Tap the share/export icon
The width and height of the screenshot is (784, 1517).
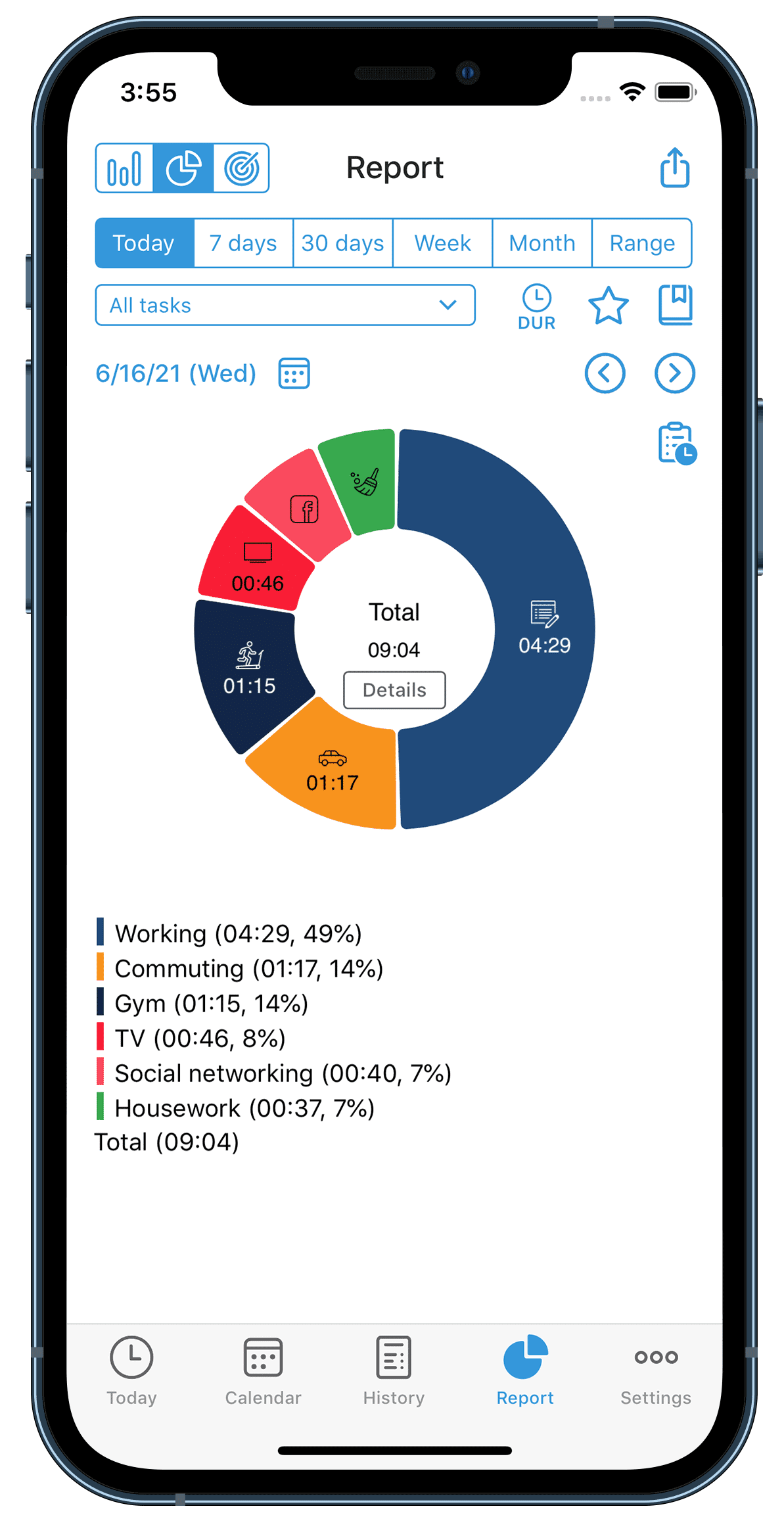pos(674,168)
